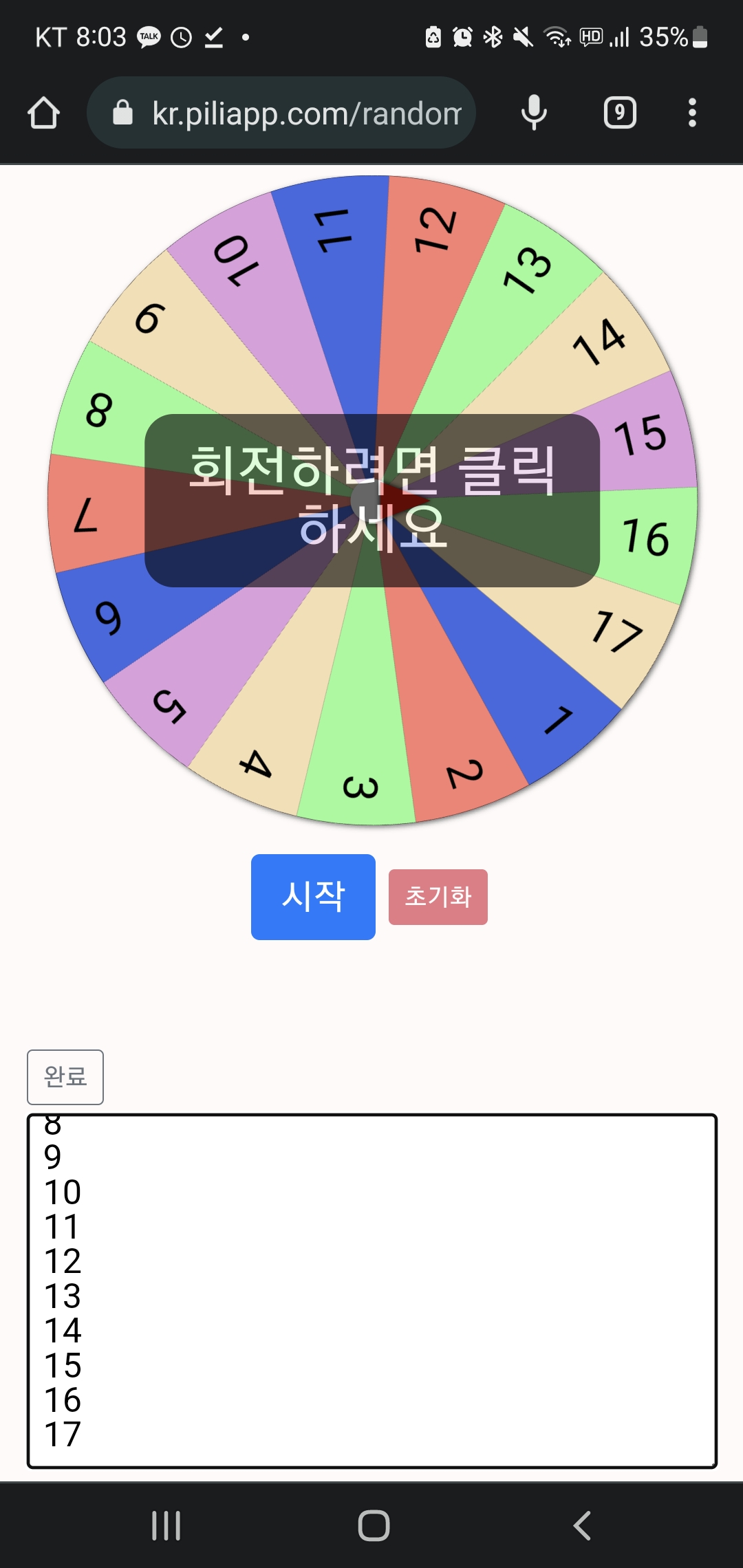The width and height of the screenshot is (743, 1568).
Task: Open the browser overflow menu
Action: point(692,113)
